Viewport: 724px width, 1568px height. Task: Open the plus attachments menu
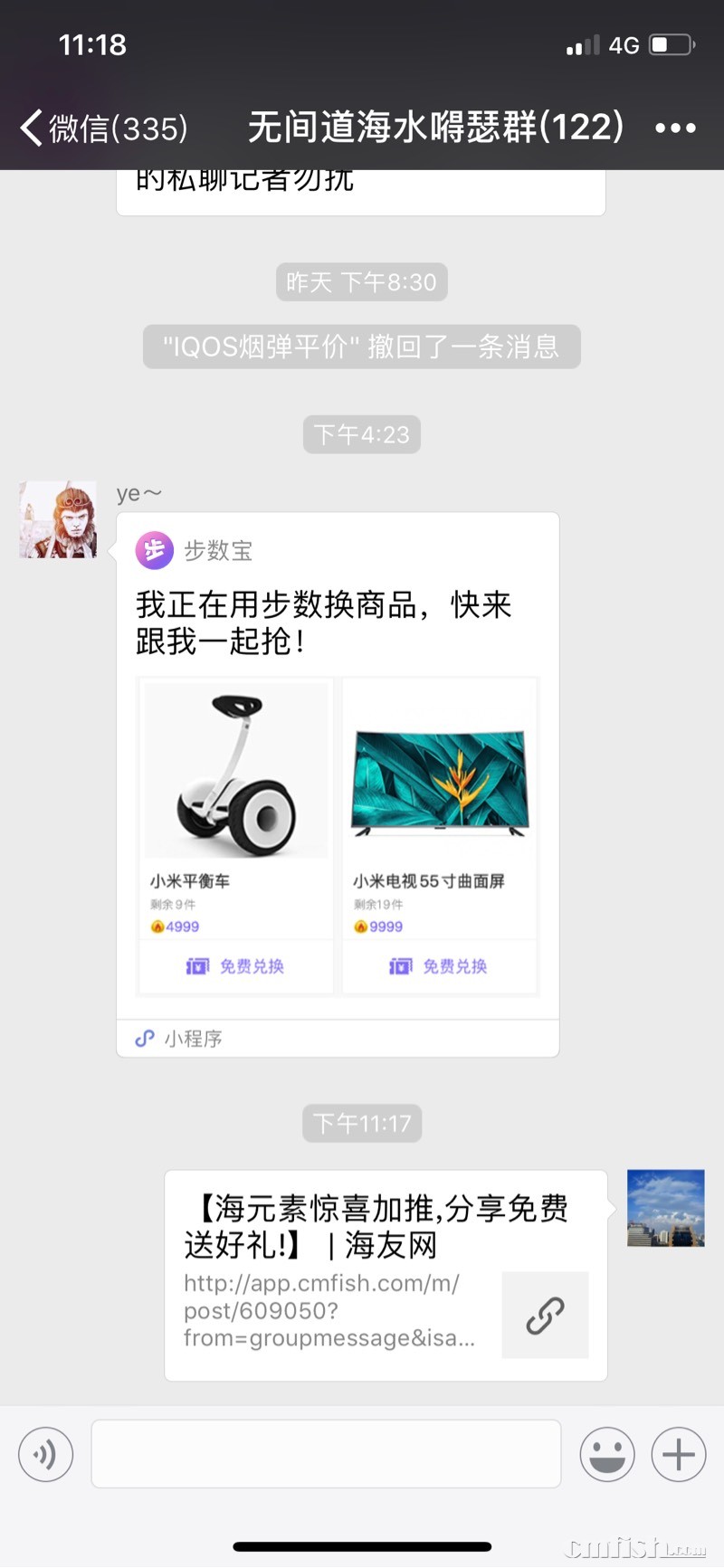coord(678,1454)
